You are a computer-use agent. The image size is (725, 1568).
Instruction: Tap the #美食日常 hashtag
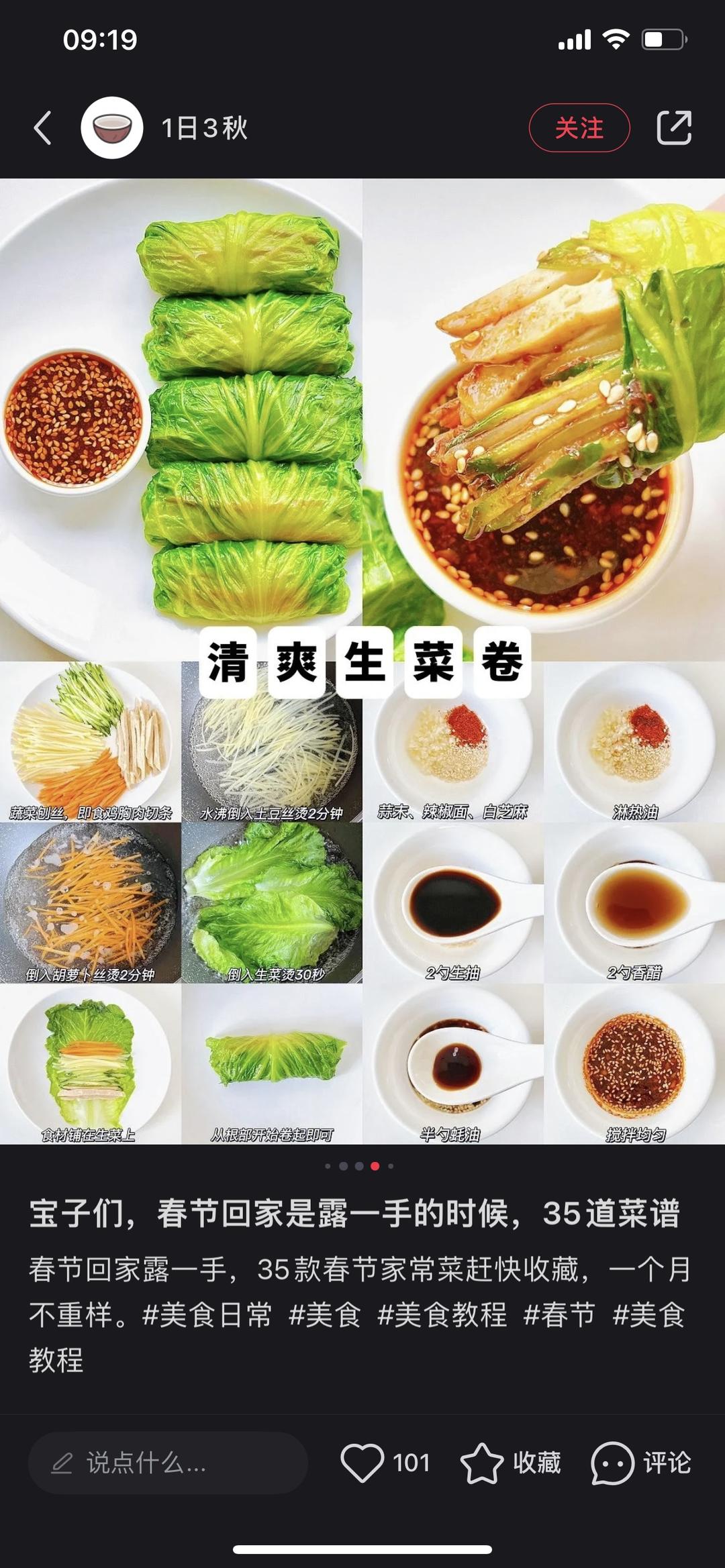point(207,1314)
